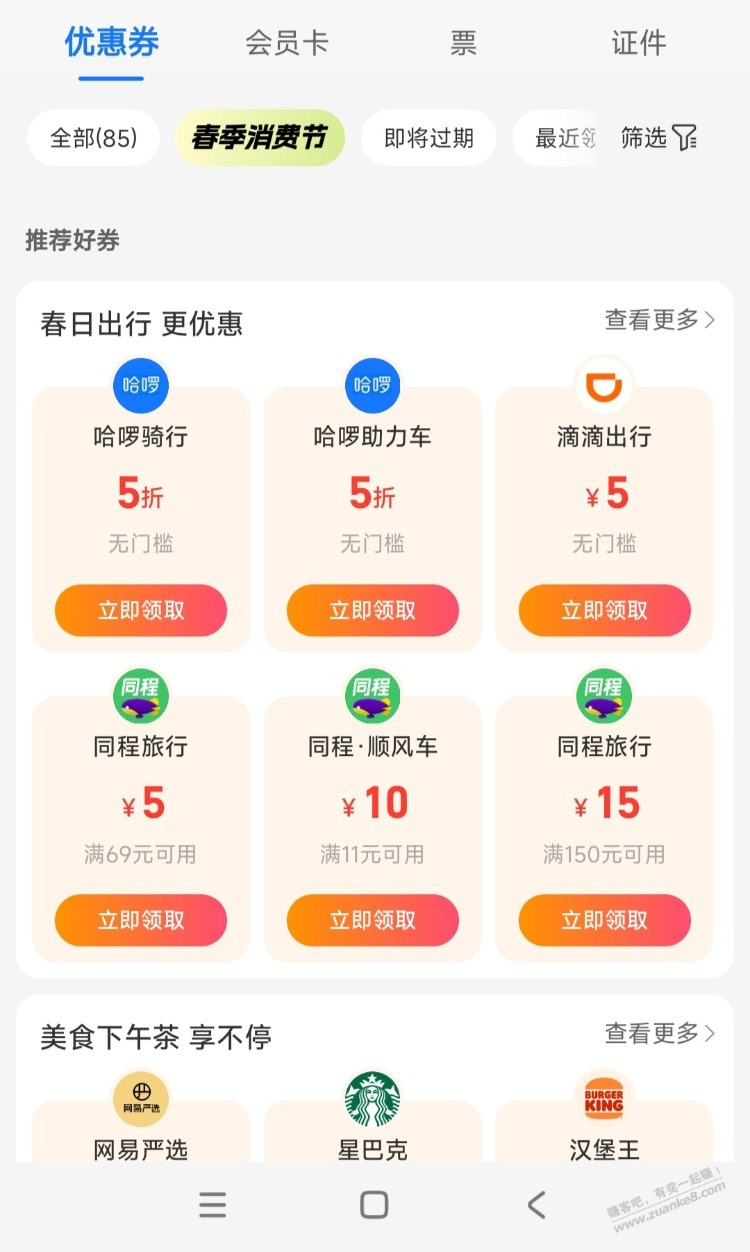750x1252 pixels.
Task: Open the 筛选 filter options
Action: pos(658,138)
